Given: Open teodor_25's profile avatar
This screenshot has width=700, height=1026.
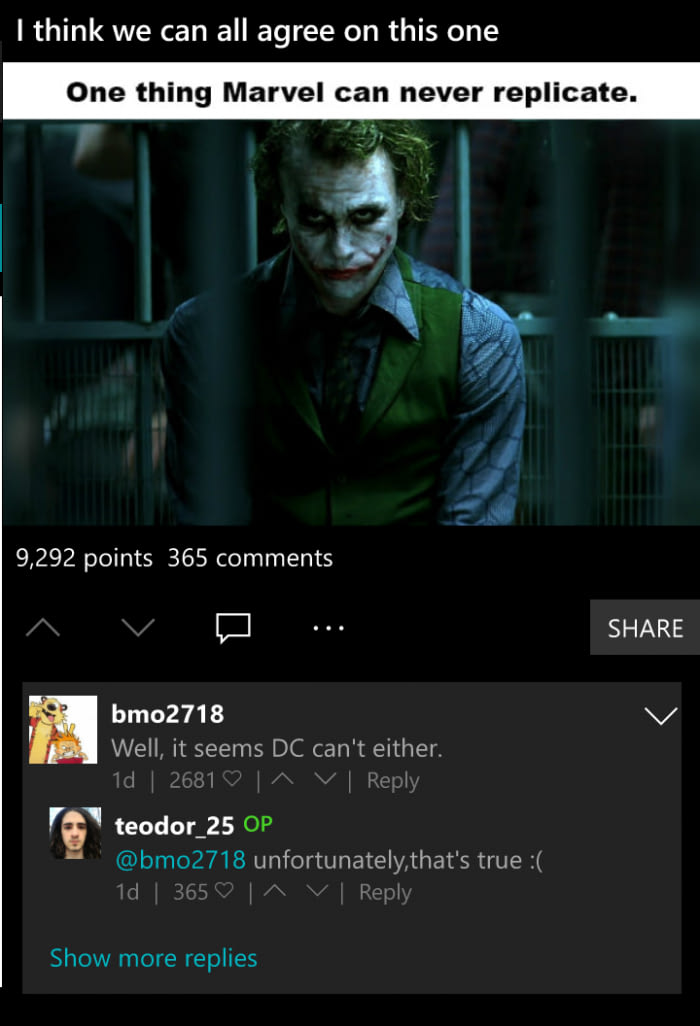Looking at the screenshot, I should click(x=76, y=833).
